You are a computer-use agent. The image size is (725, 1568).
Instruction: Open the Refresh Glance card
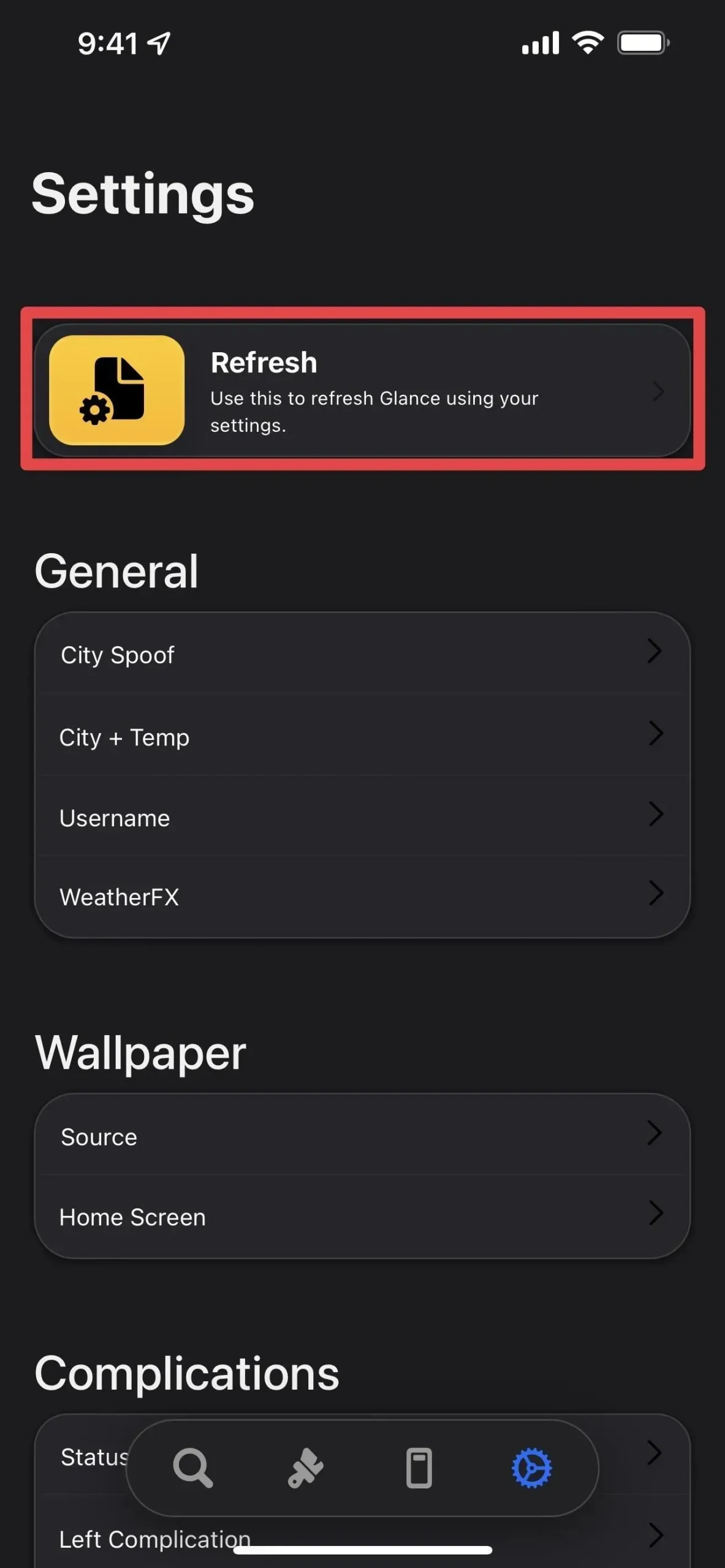pyautogui.click(x=362, y=390)
